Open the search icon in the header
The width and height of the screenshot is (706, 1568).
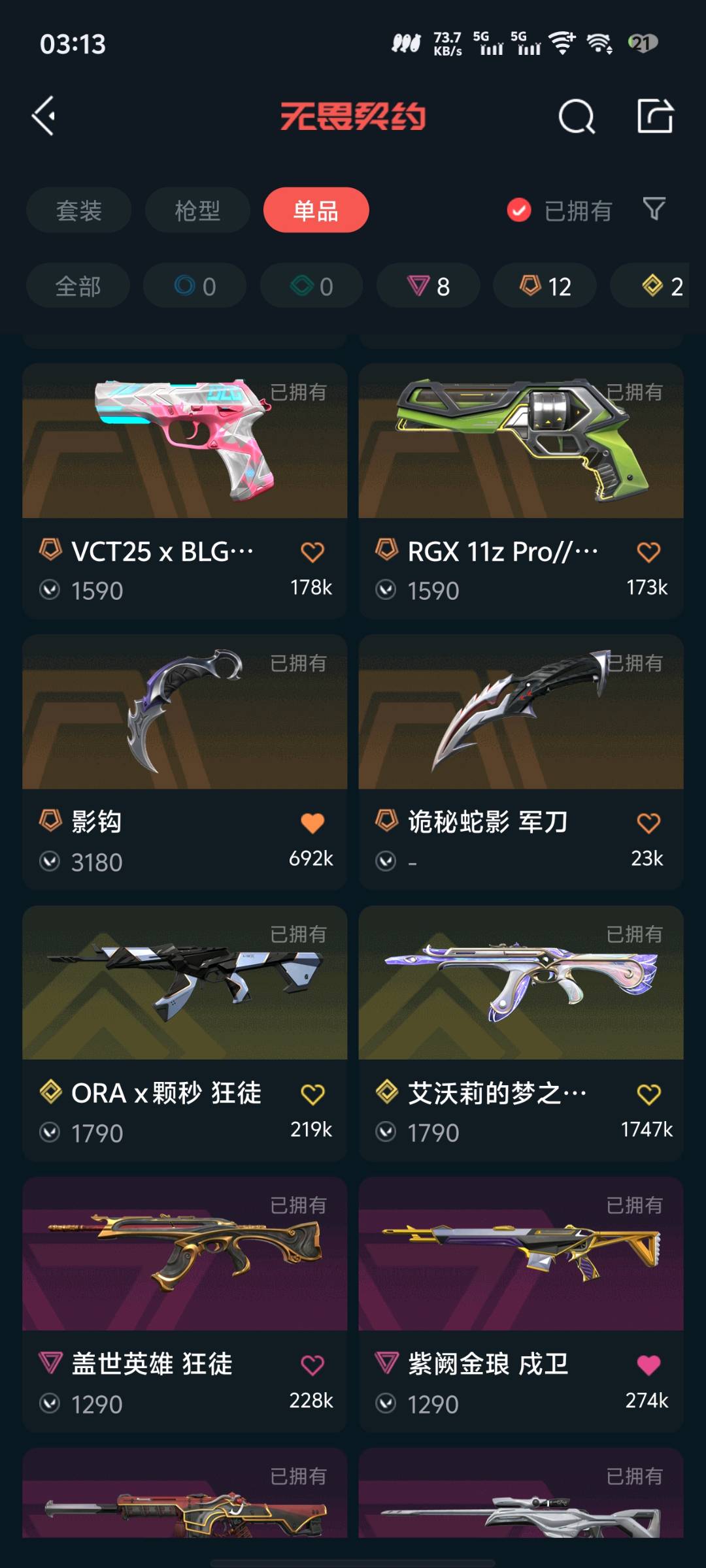(x=577, y=118)
